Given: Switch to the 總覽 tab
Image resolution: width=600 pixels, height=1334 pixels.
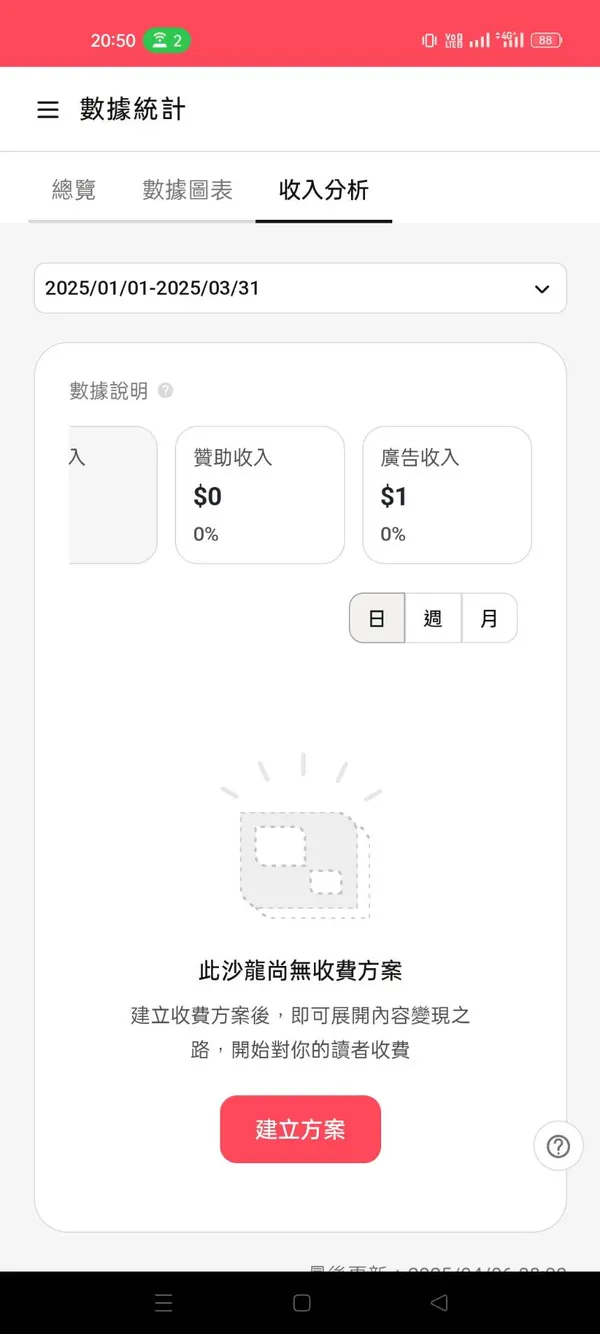Looking at the screenshot, I should (x=74, y=190).
